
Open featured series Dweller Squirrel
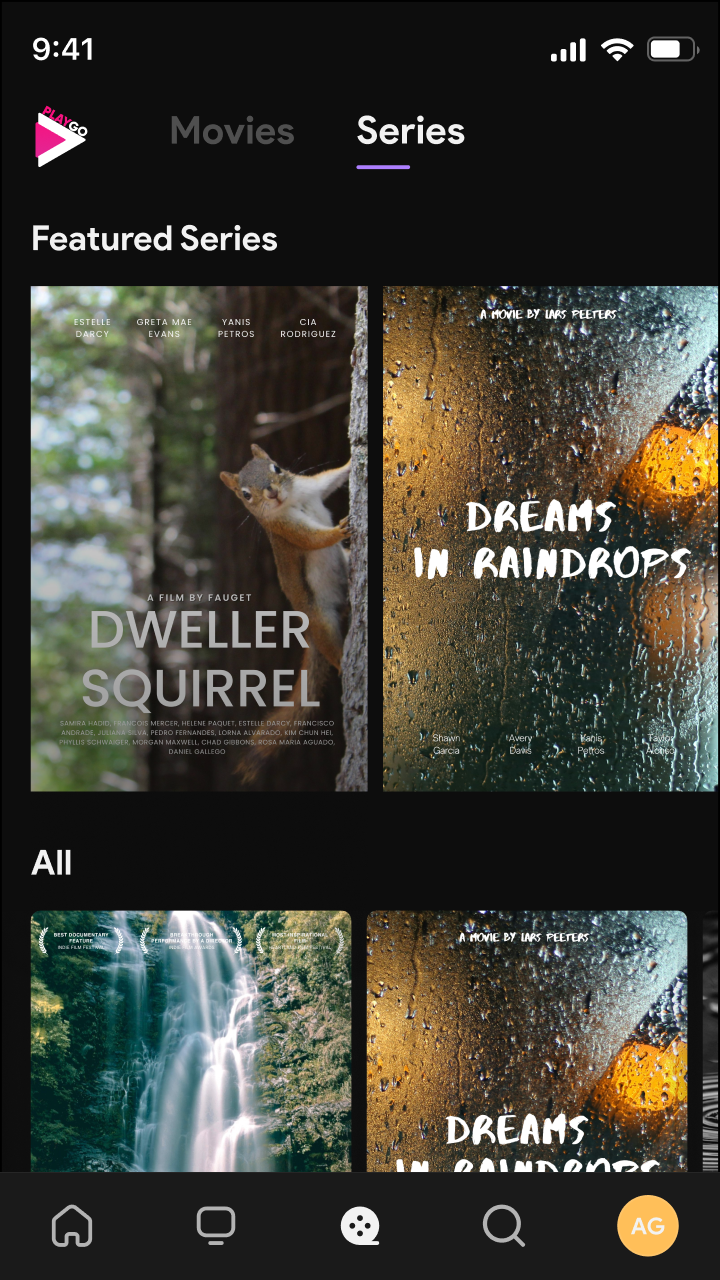click(199, 538)
